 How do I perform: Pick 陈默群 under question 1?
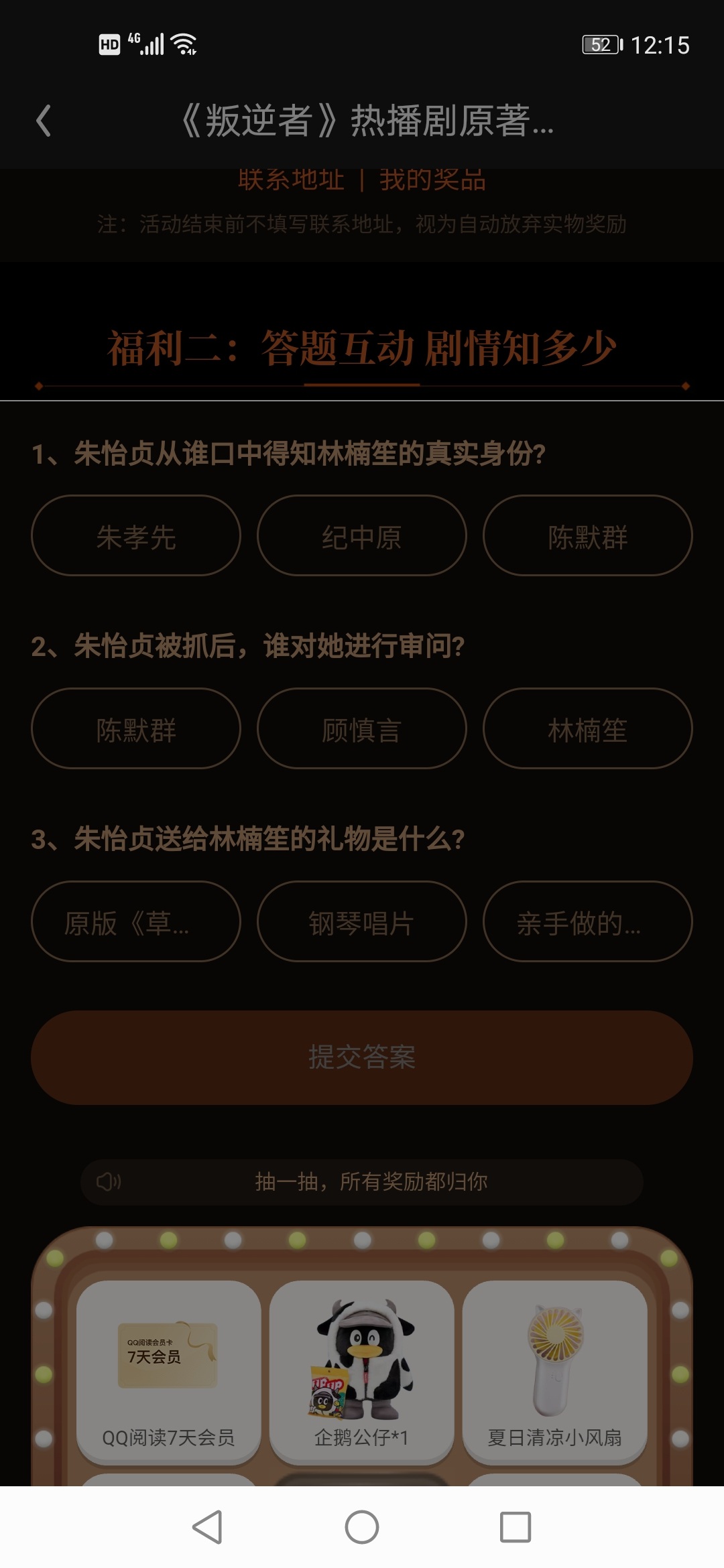coord(587,536)
